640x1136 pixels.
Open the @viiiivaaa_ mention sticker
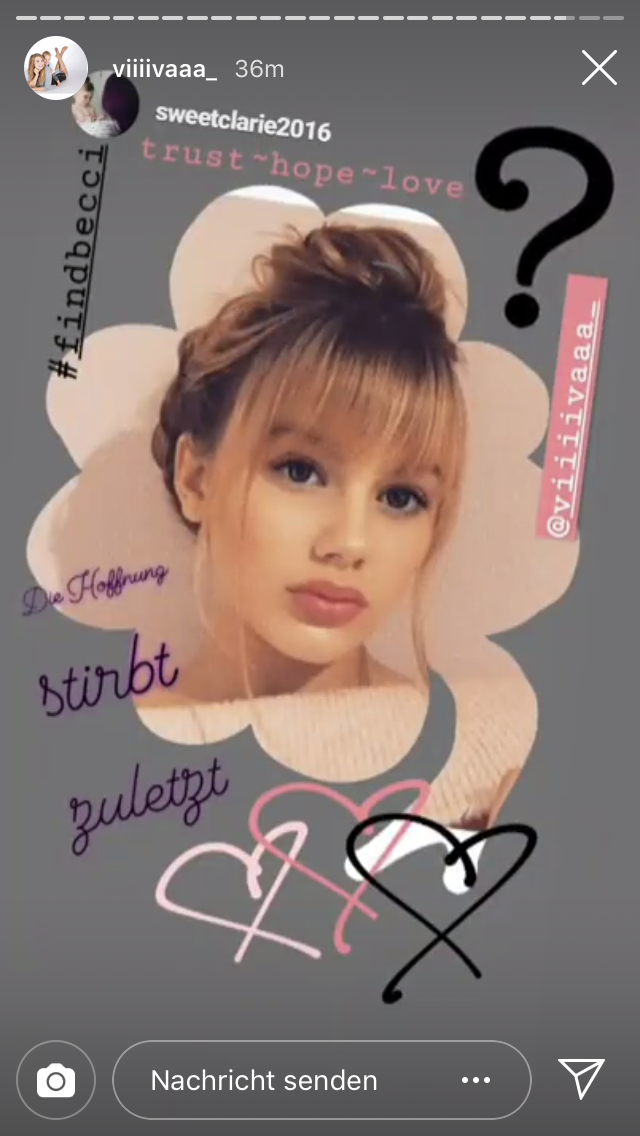(x=572, y=407)
